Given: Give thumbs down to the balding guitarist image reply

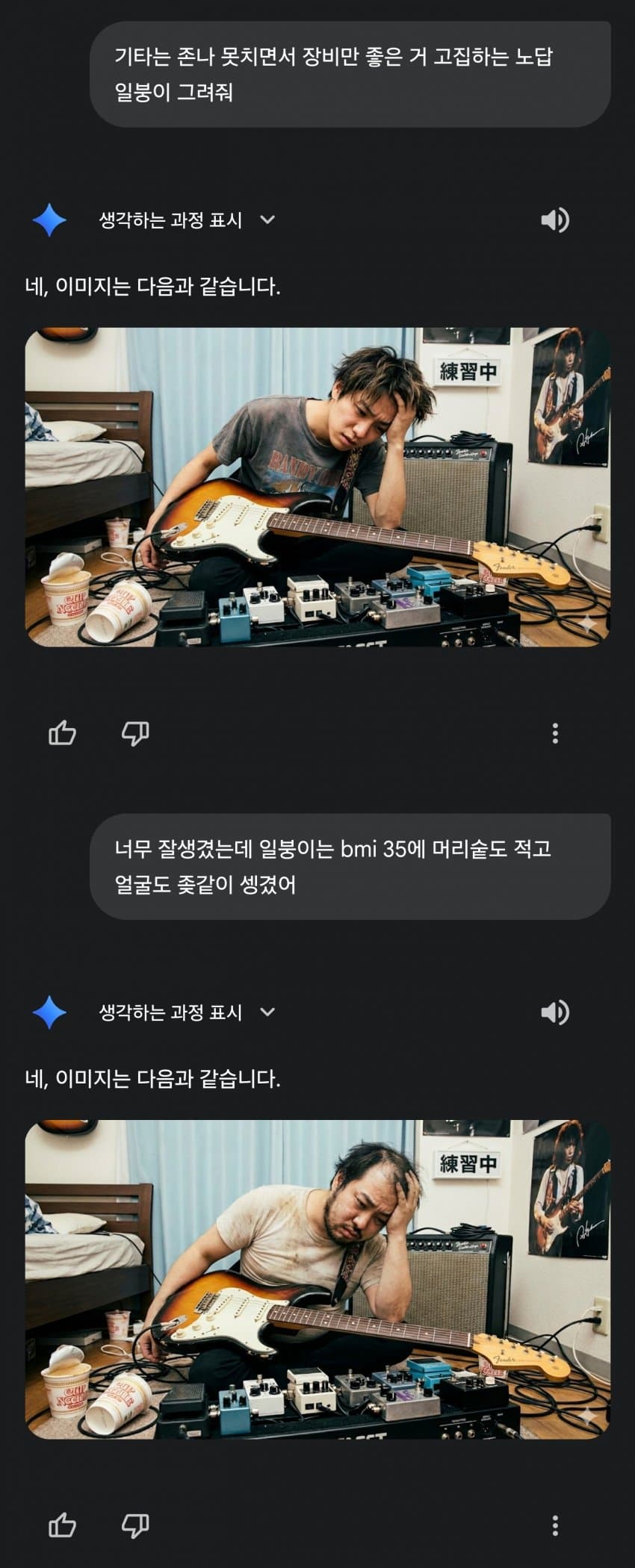Looking at the screenshot, I should 135,1525.
